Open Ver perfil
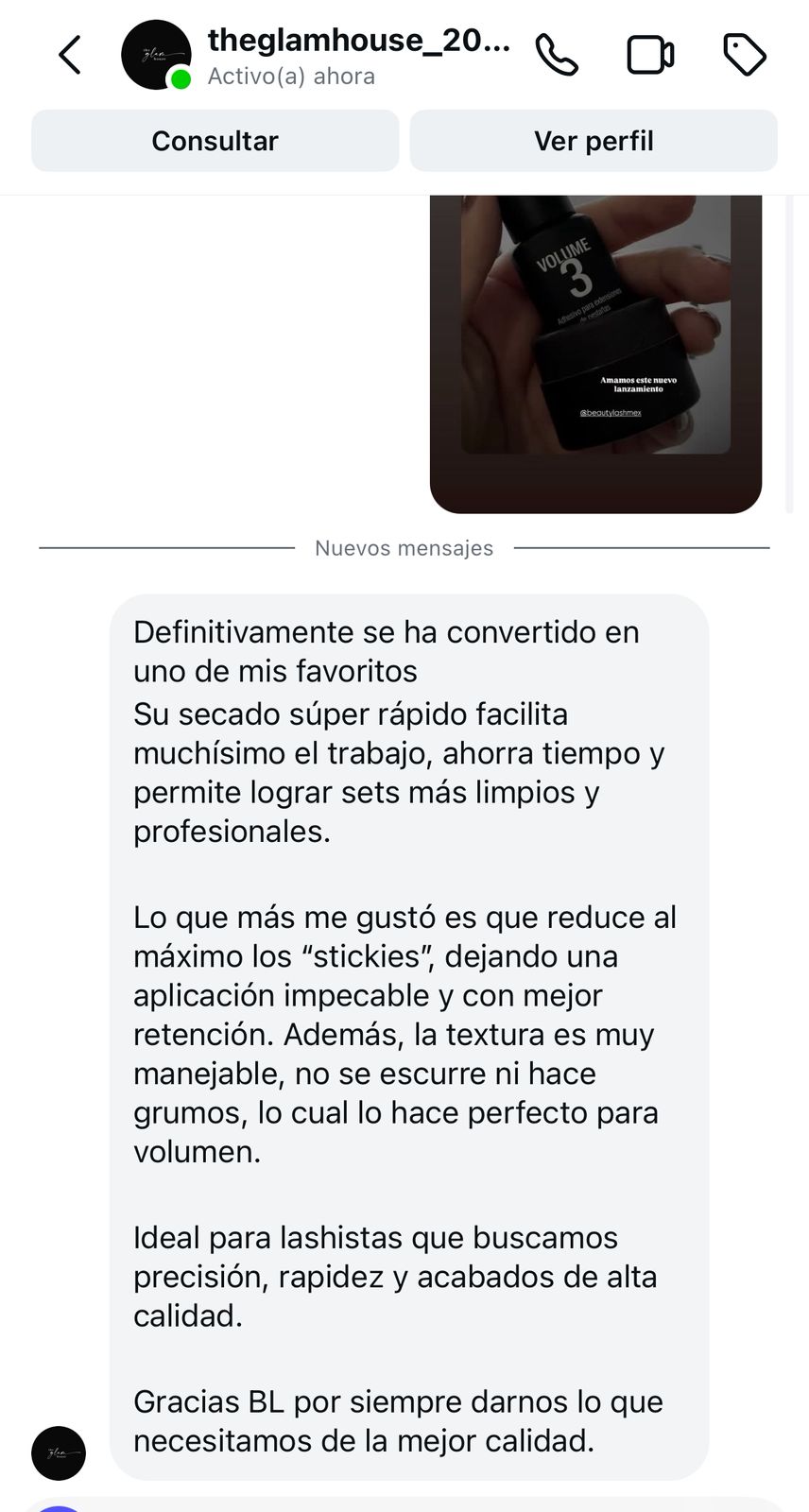 coord(594,141)
